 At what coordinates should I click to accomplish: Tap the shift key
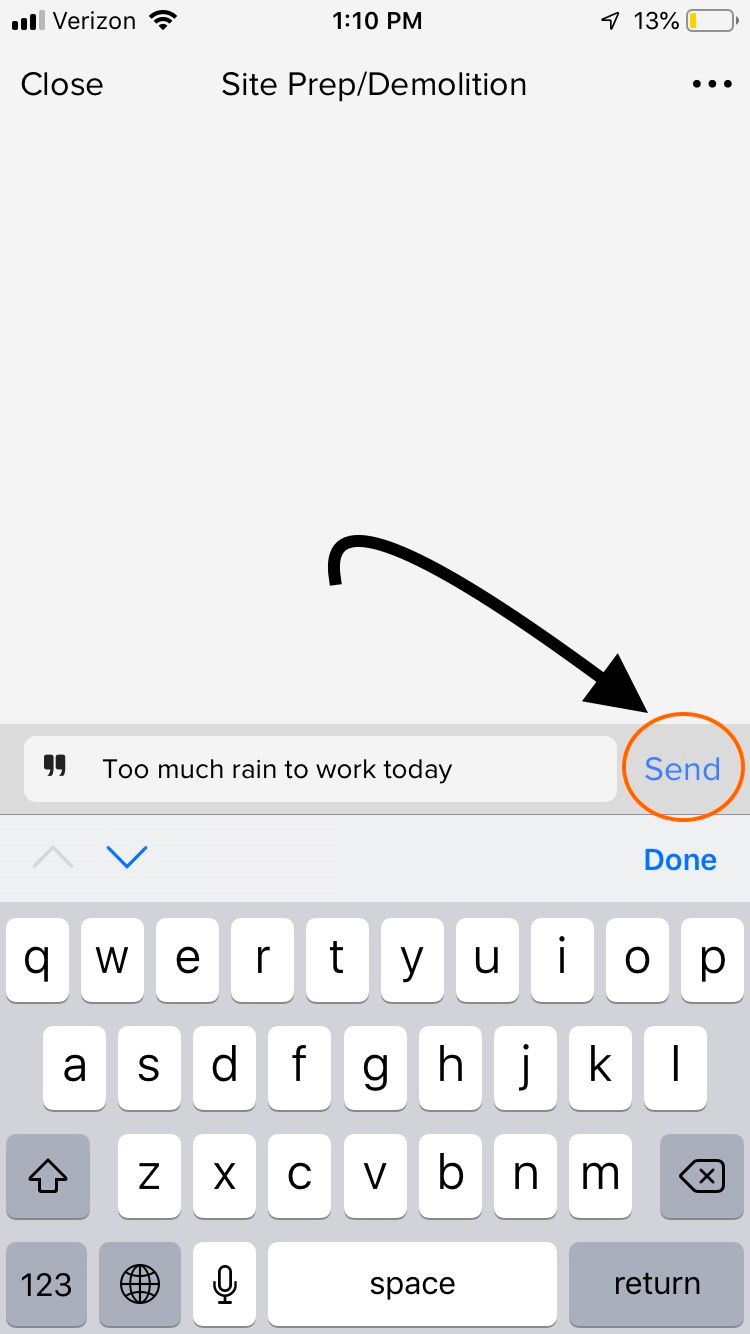(x=49, y=1175)
